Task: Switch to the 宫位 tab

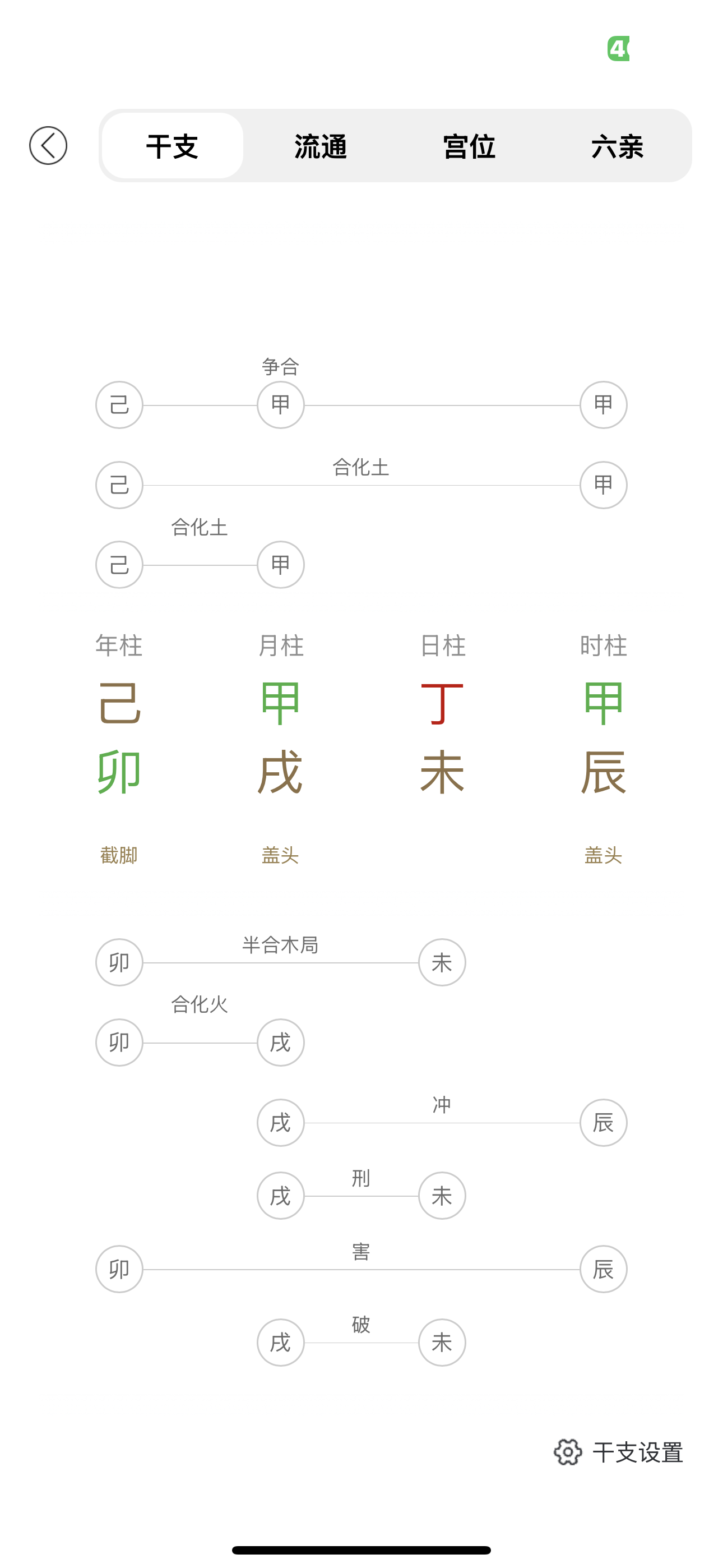Action: 469,146
